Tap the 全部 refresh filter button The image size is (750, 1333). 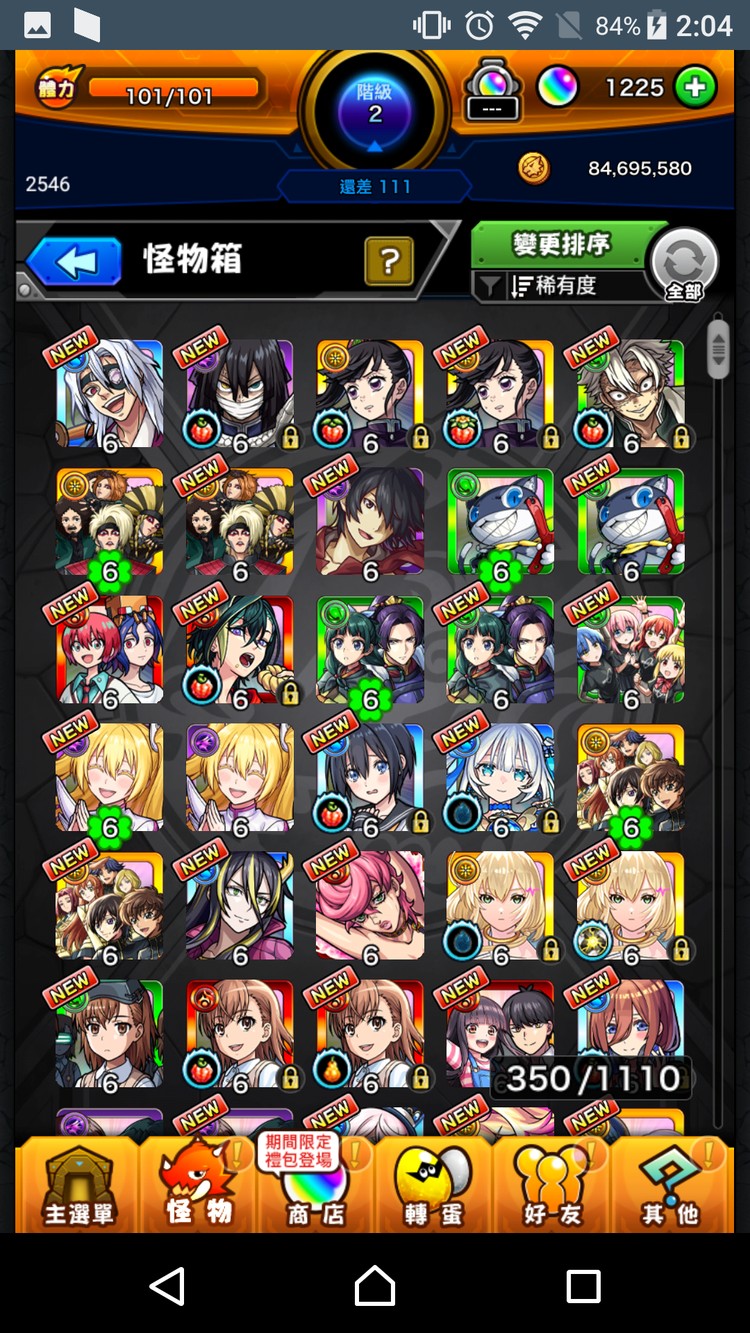(684, 265)
